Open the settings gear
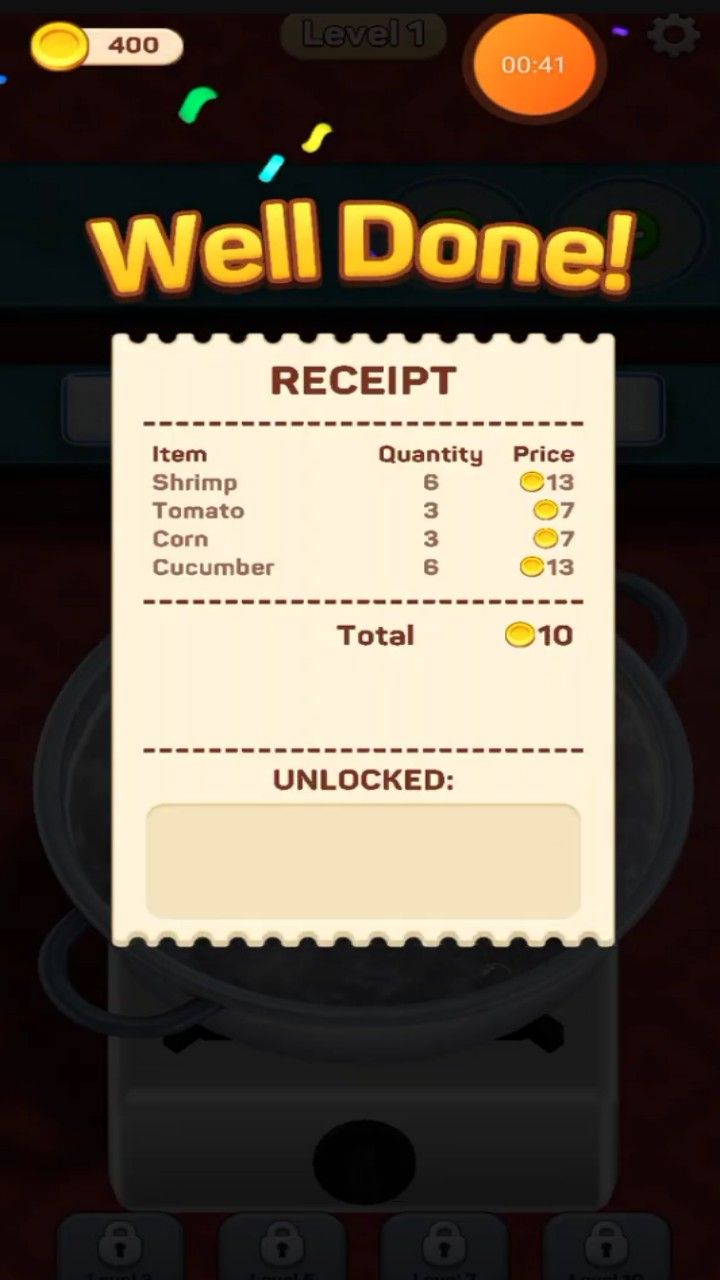Screen dimensions: 720x1280 click(x=674, y=36)
